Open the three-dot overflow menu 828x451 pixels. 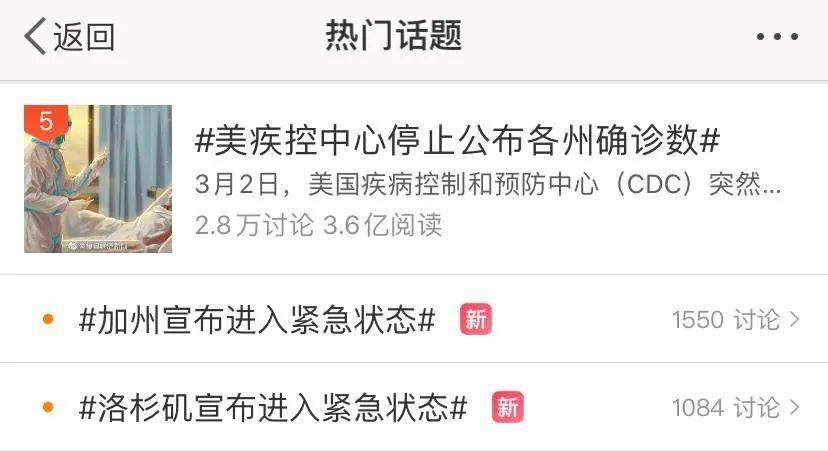point(777,38)
